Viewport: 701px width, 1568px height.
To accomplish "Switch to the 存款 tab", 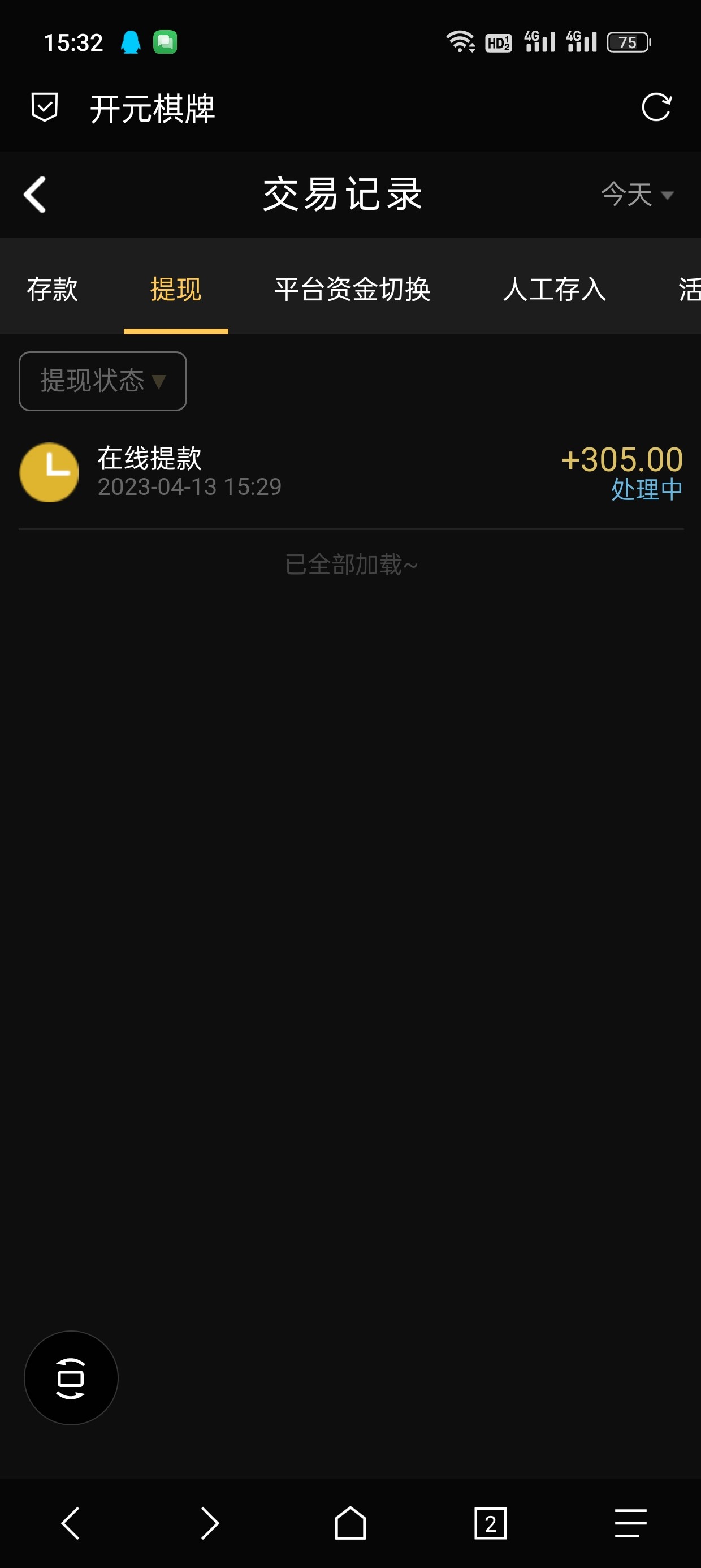I will (x=53, y=288).
